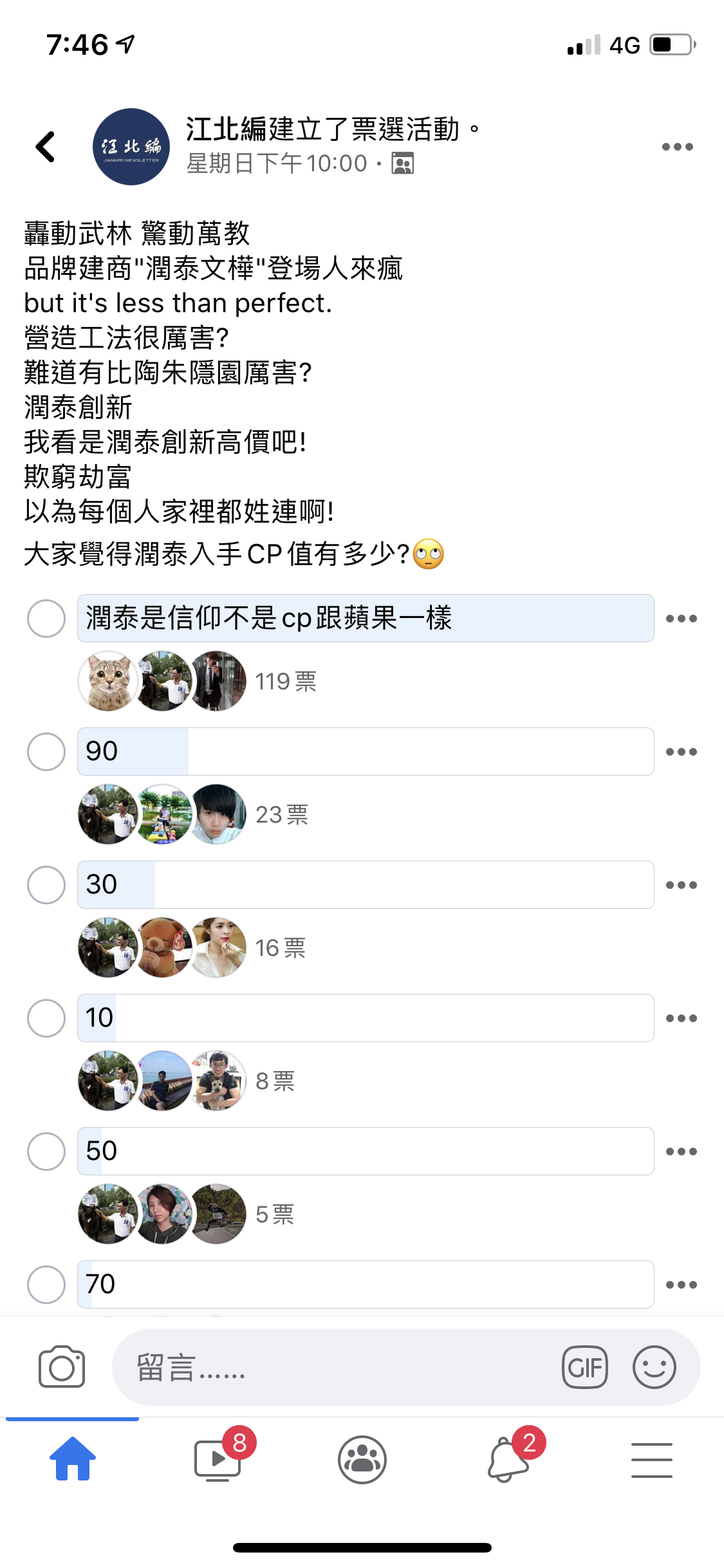724x1568 pixels.
Task: Go back using the back arrow
Action: (46, 147)
